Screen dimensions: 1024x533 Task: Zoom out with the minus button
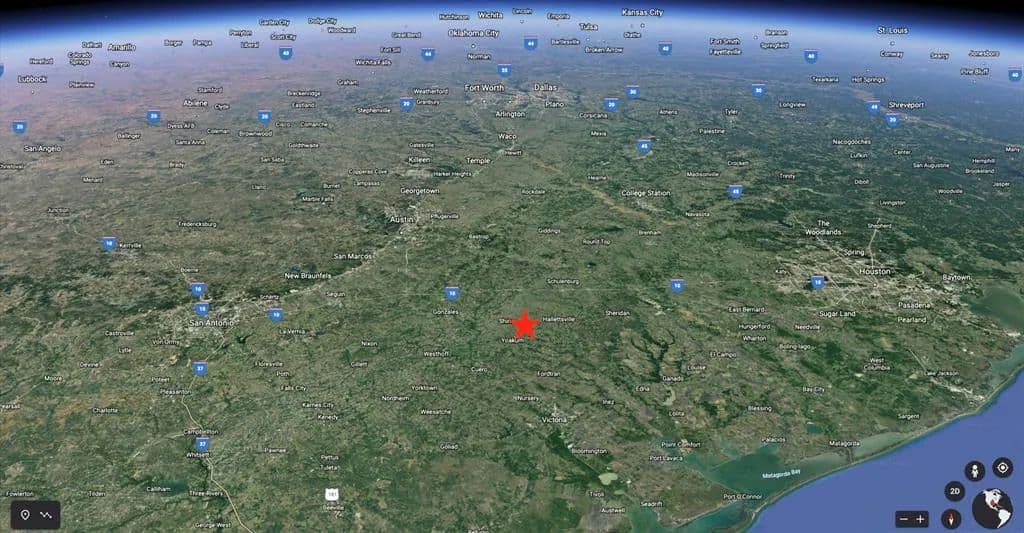pyautogui.click(x=903, y=519)
